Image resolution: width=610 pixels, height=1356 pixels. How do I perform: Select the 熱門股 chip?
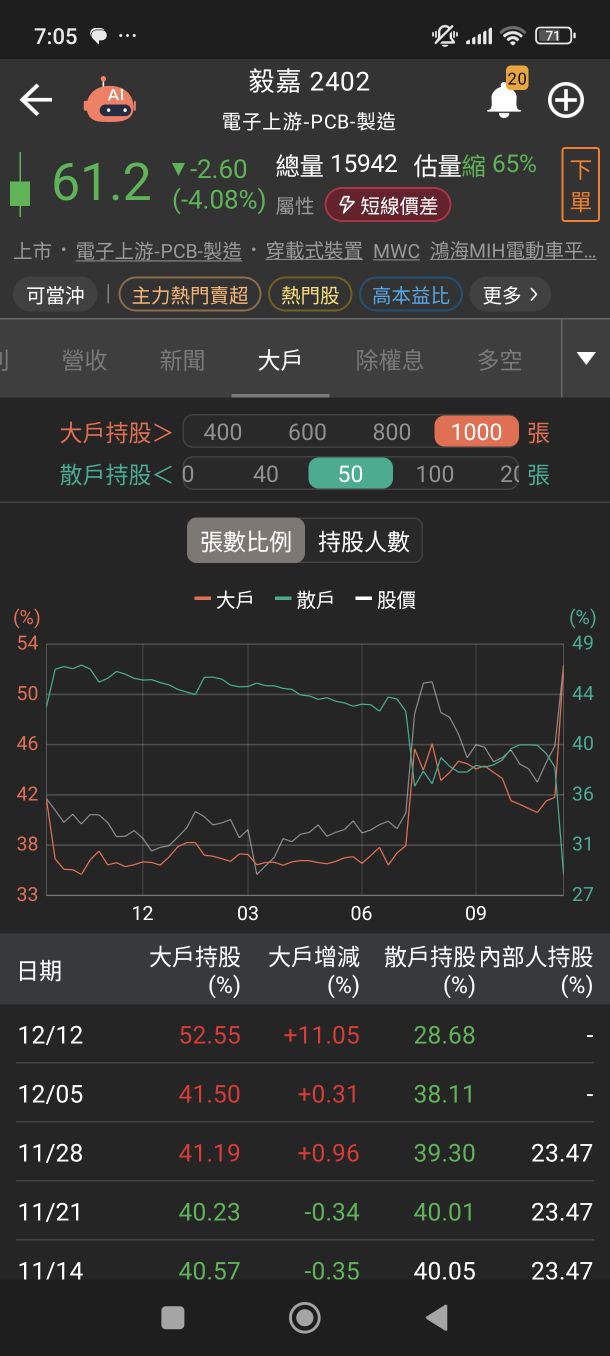point(309,295)
